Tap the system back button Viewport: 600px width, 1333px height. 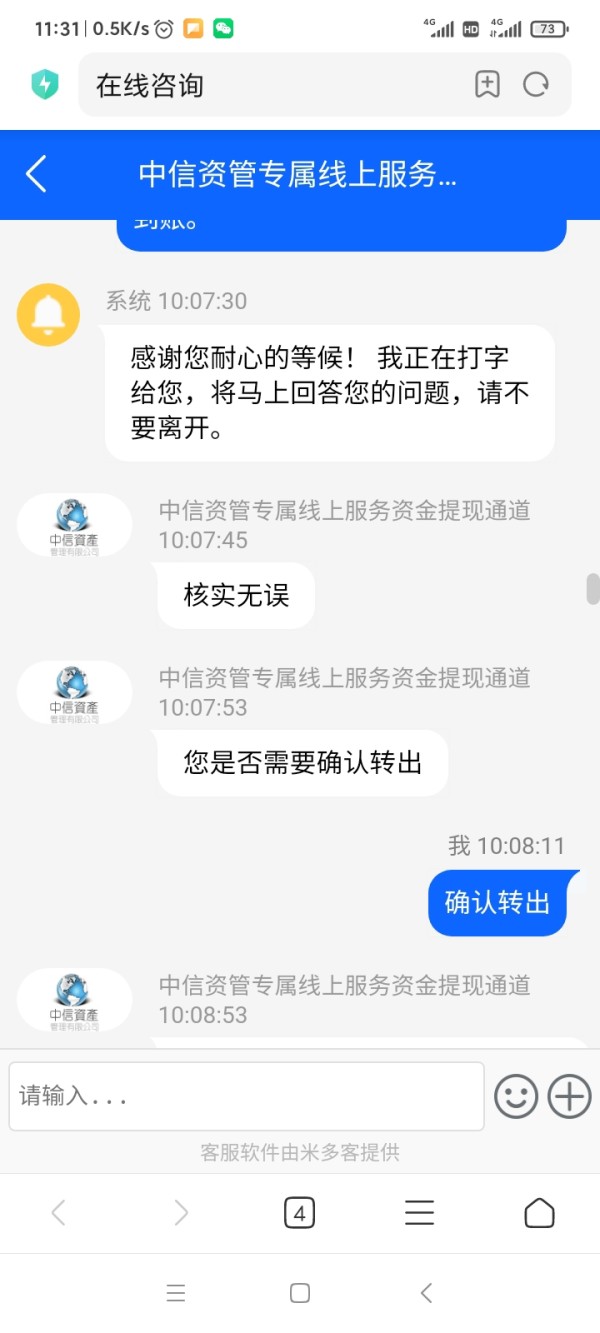pos(426,1293)
